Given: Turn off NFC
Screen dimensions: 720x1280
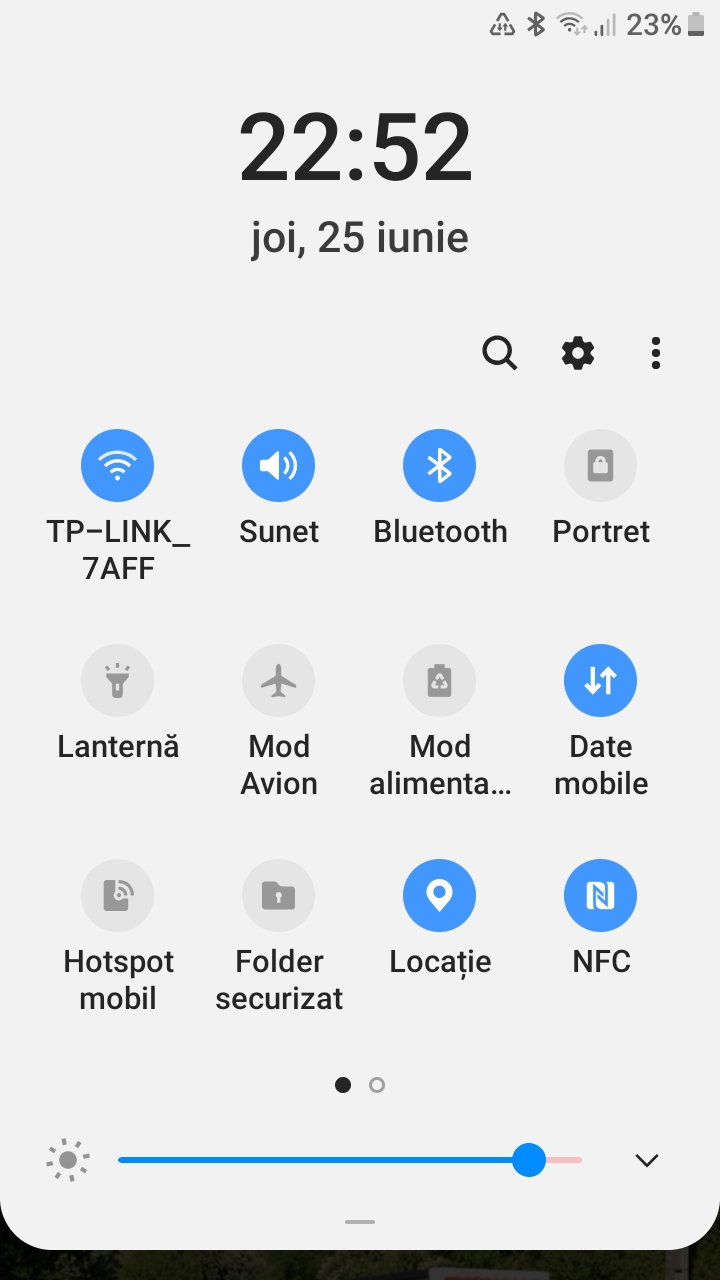Looking at the screenshot, I should 600,895.
